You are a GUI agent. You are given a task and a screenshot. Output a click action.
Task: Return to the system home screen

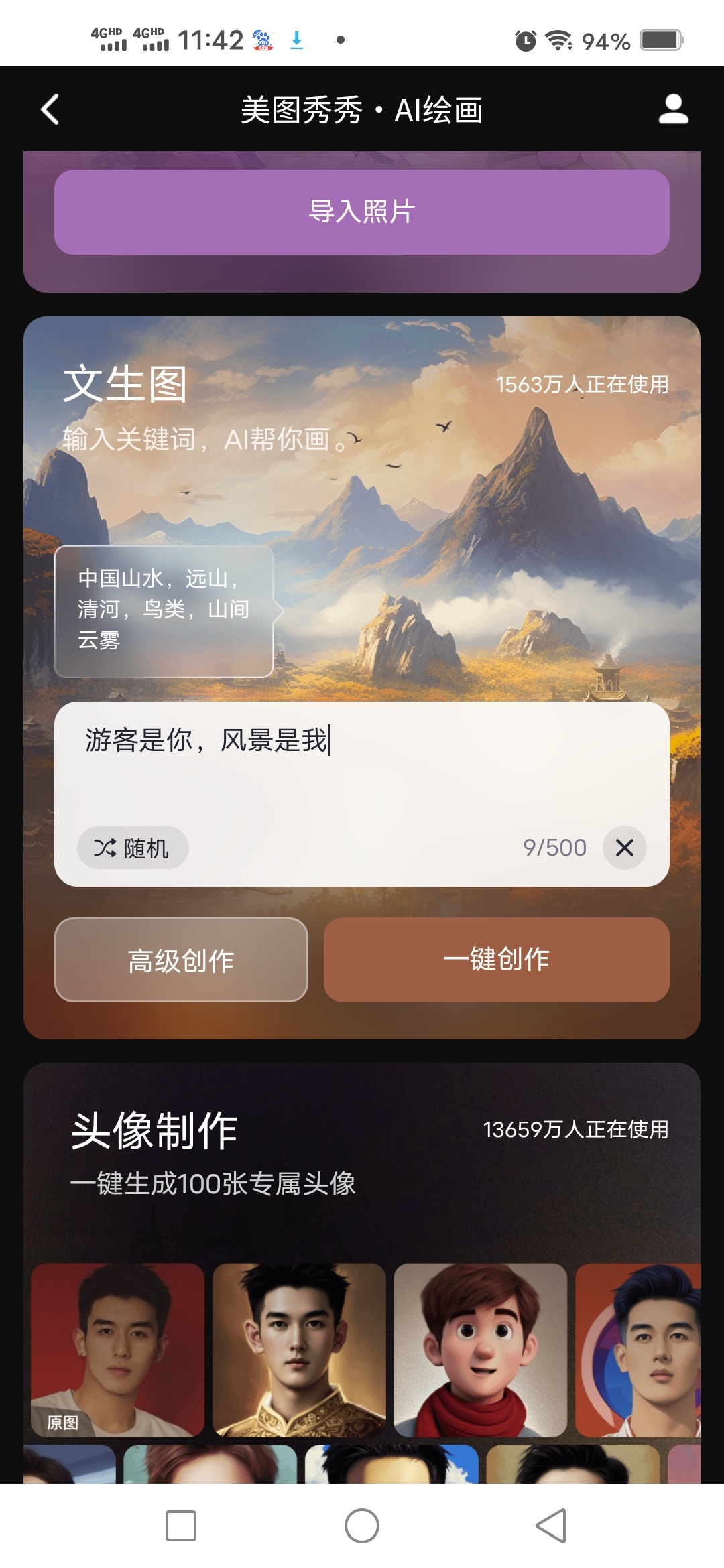coord(362,1526)
